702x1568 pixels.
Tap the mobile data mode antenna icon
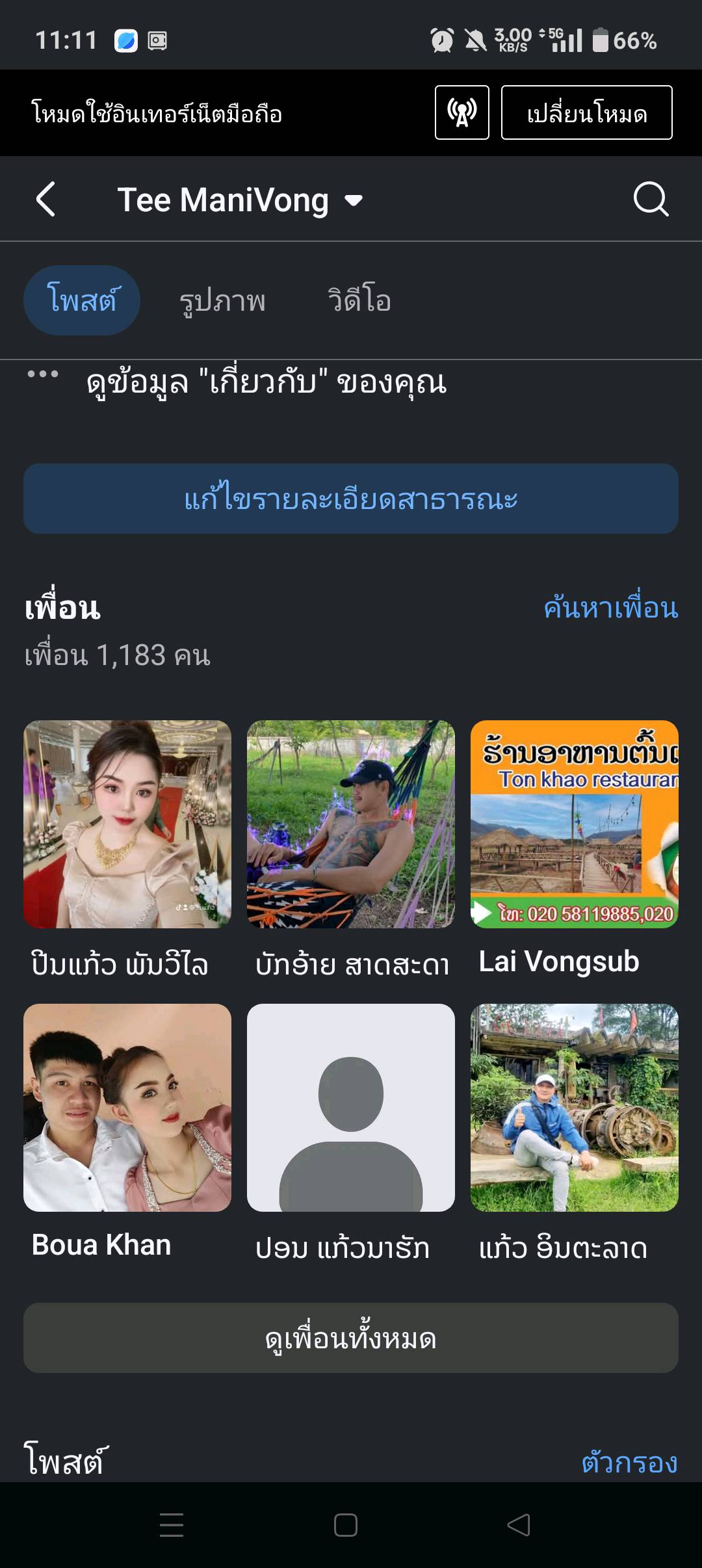[461, 112]
